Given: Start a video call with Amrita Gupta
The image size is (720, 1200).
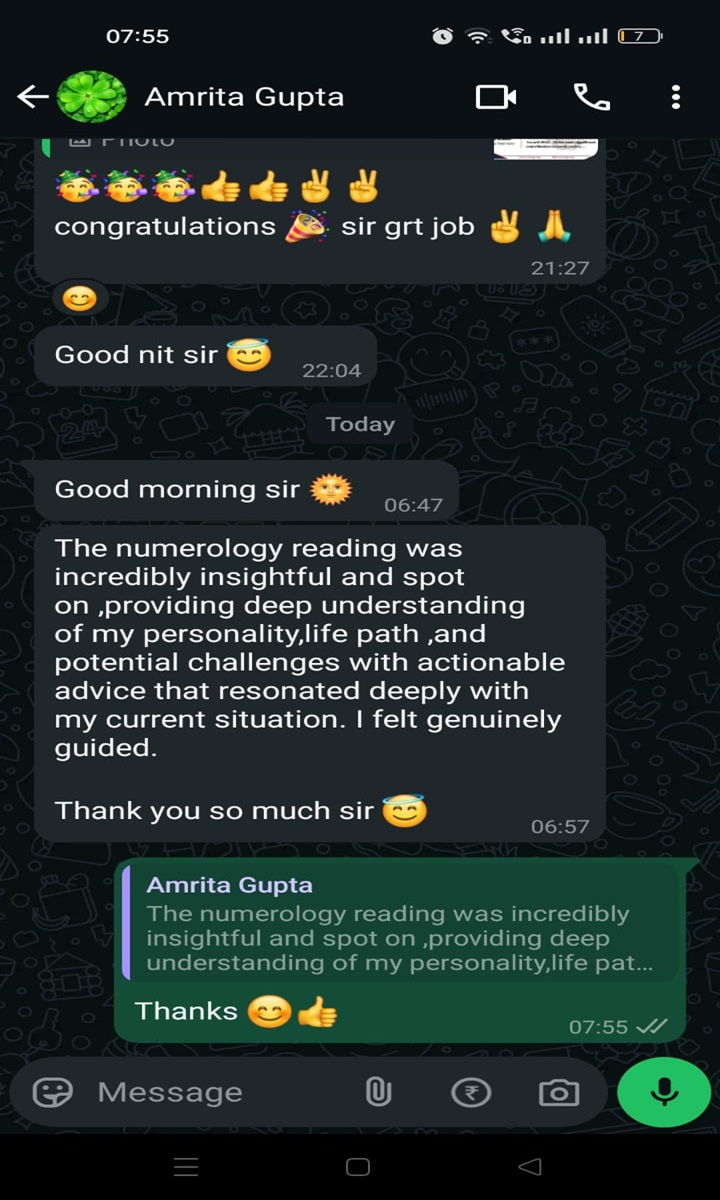Looking at the screenshot, I should (496, 97).
